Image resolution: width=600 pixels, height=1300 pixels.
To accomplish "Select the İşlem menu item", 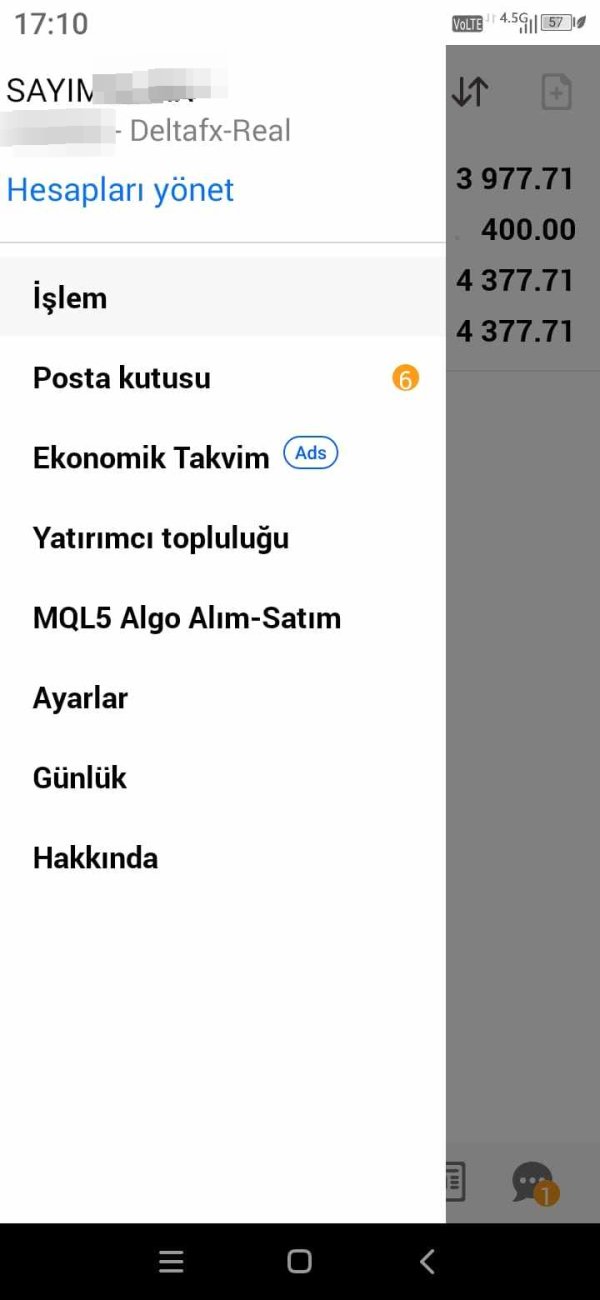I will pyautogui.click(x=222, y=297).
